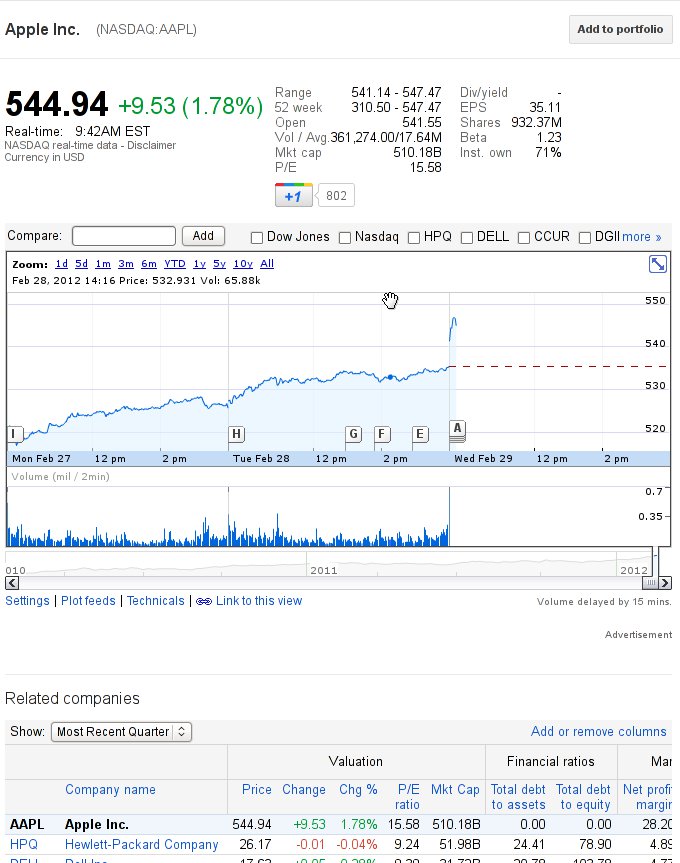The width and height of the screenshot is (680, 863).
Task: Open news marker A on chart
Action: [x=457, y=428]
